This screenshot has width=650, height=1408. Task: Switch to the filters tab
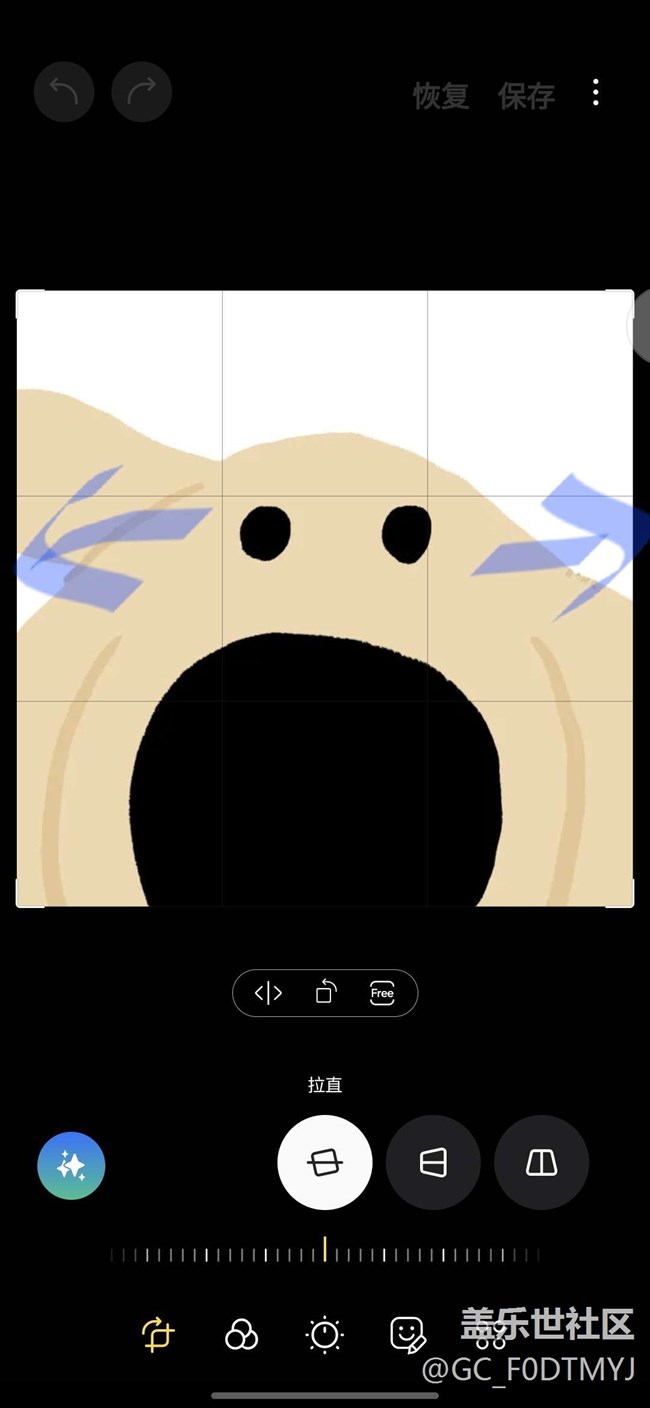[x=241, y=1334]
